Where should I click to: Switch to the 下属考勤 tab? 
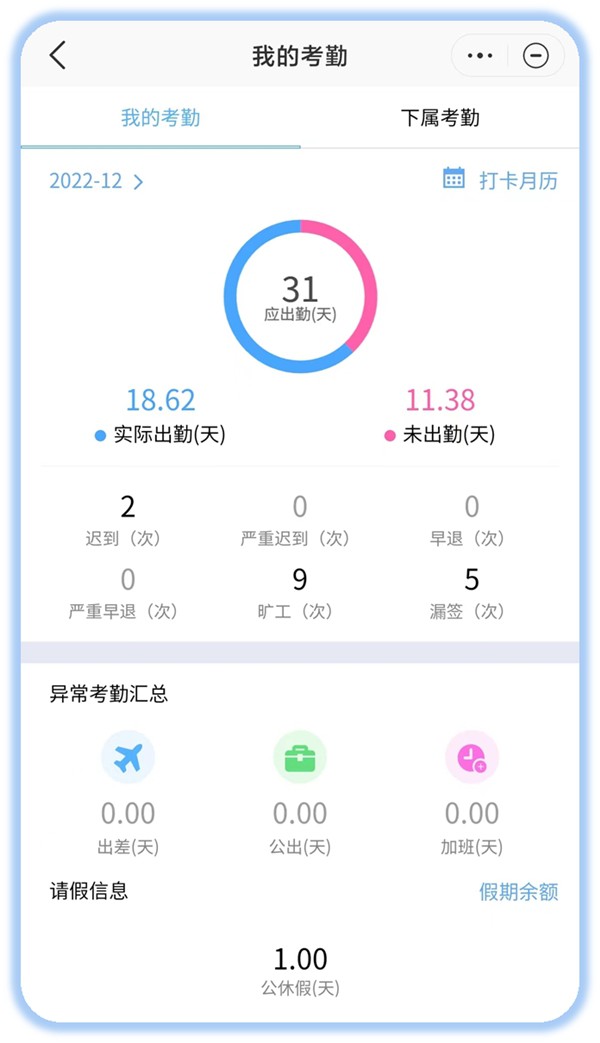coord(440,118)
